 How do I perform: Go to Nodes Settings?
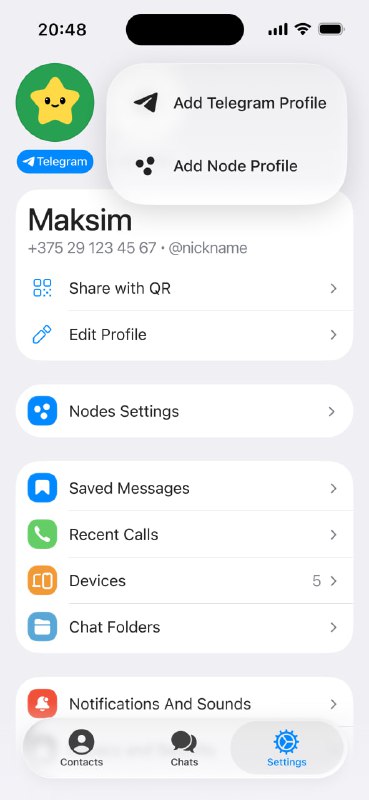coord(184,411)
